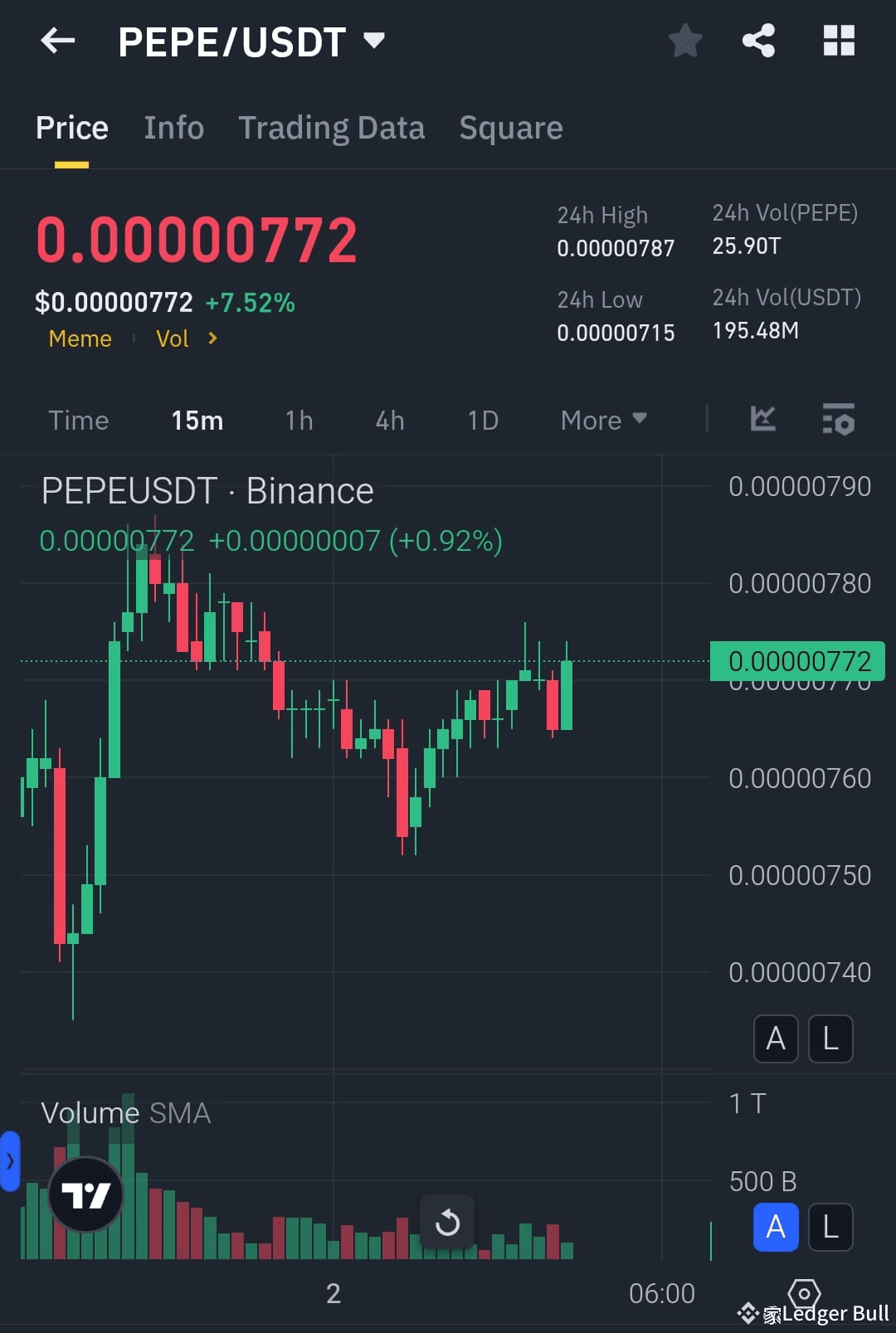The image size is (896, 1333).
Task: Switch price axis to logarithmic with L toggle
Action: click(x=830, y=1039)
